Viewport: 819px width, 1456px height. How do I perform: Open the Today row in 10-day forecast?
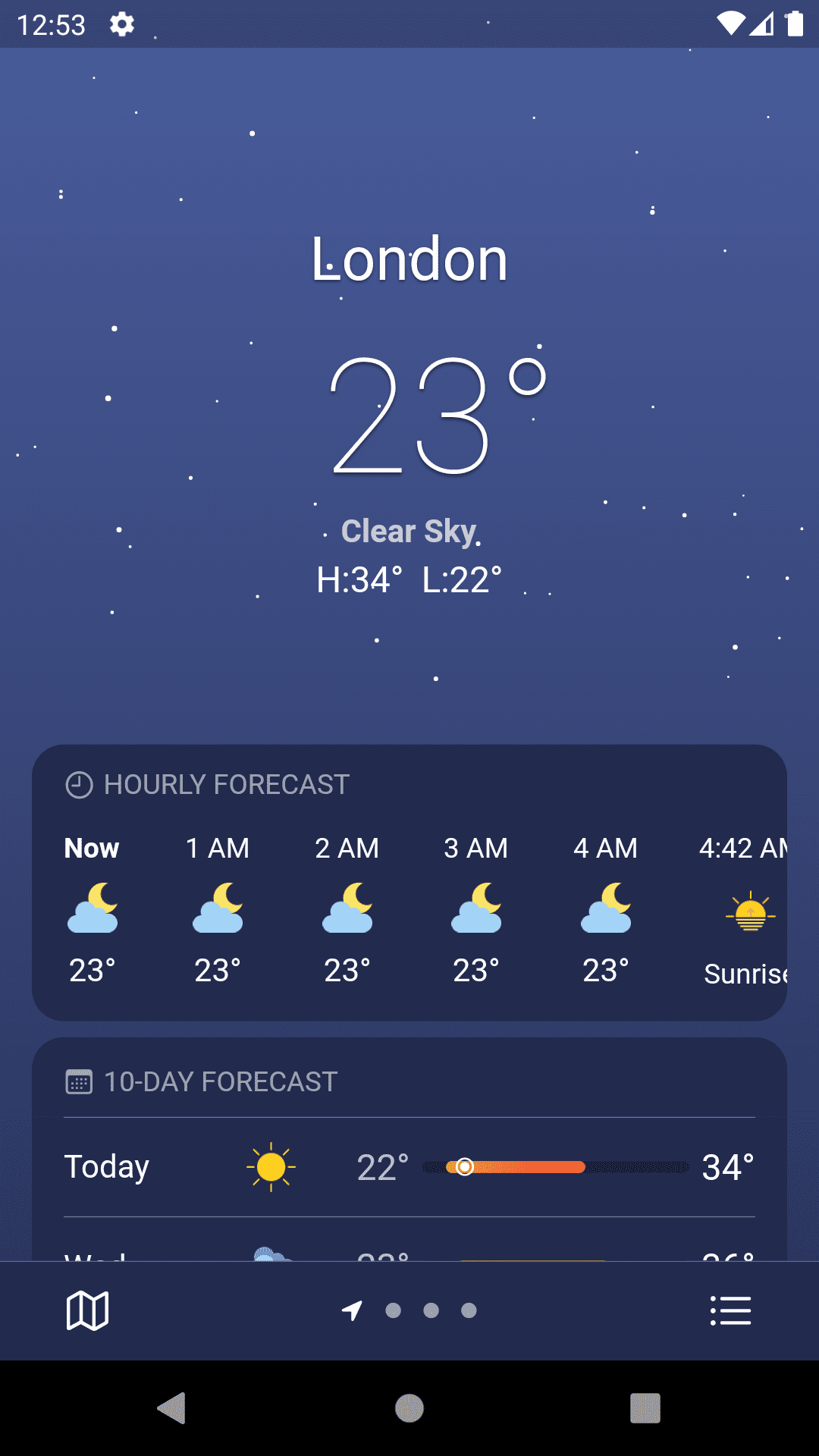[x=409, y=1167]
